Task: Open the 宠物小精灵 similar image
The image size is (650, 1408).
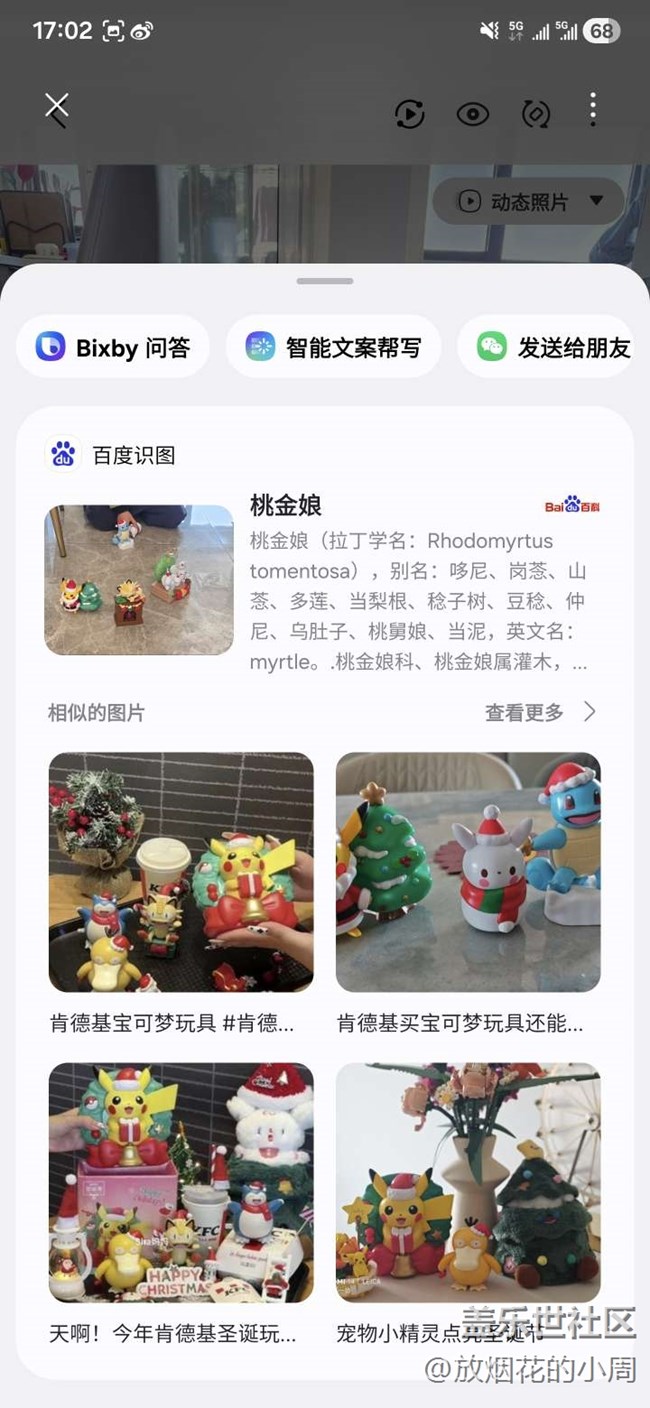Action: tap(468, 1183)
